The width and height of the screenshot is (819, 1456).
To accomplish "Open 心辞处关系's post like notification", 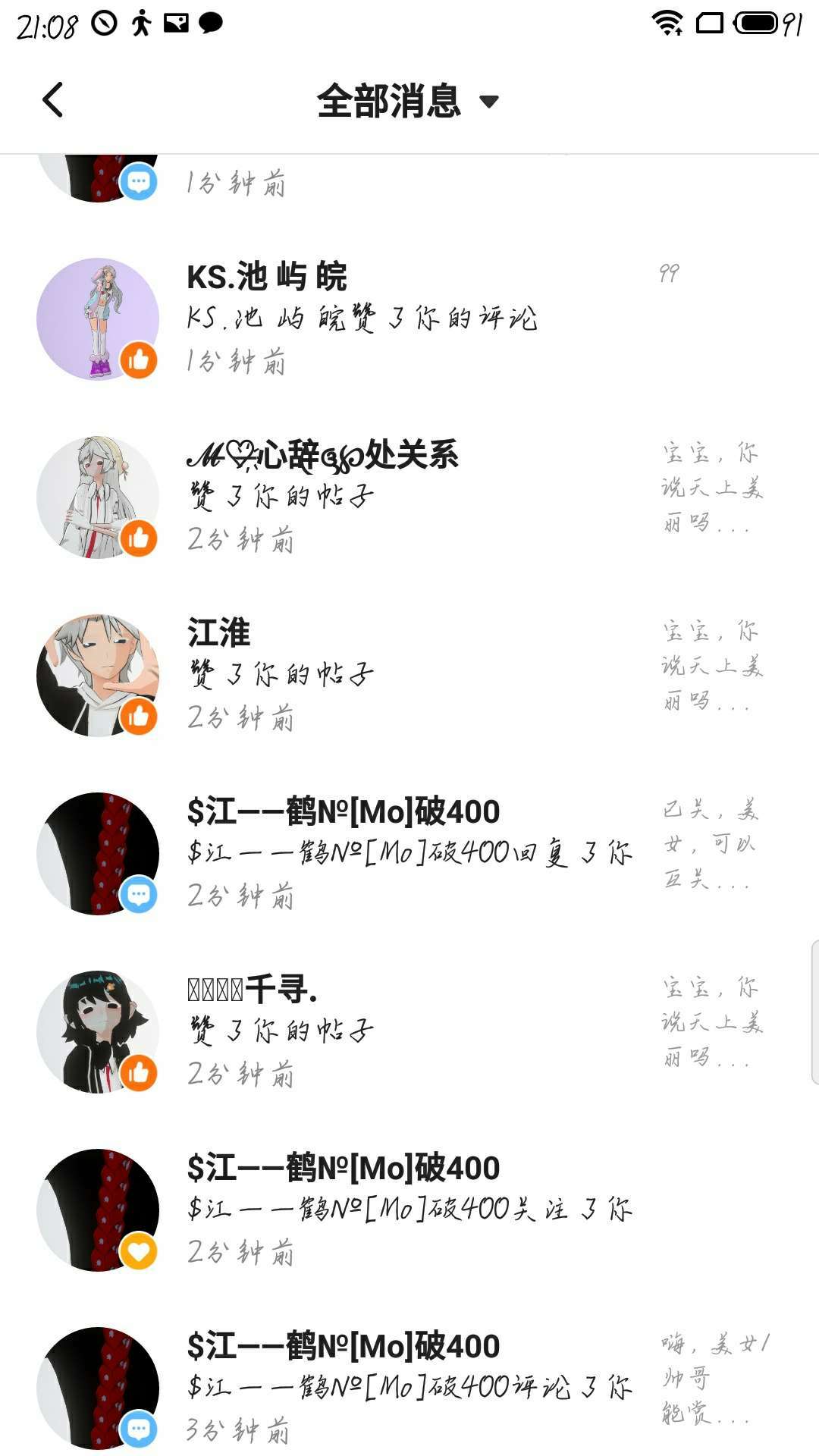I will click(x=409, y=497).
